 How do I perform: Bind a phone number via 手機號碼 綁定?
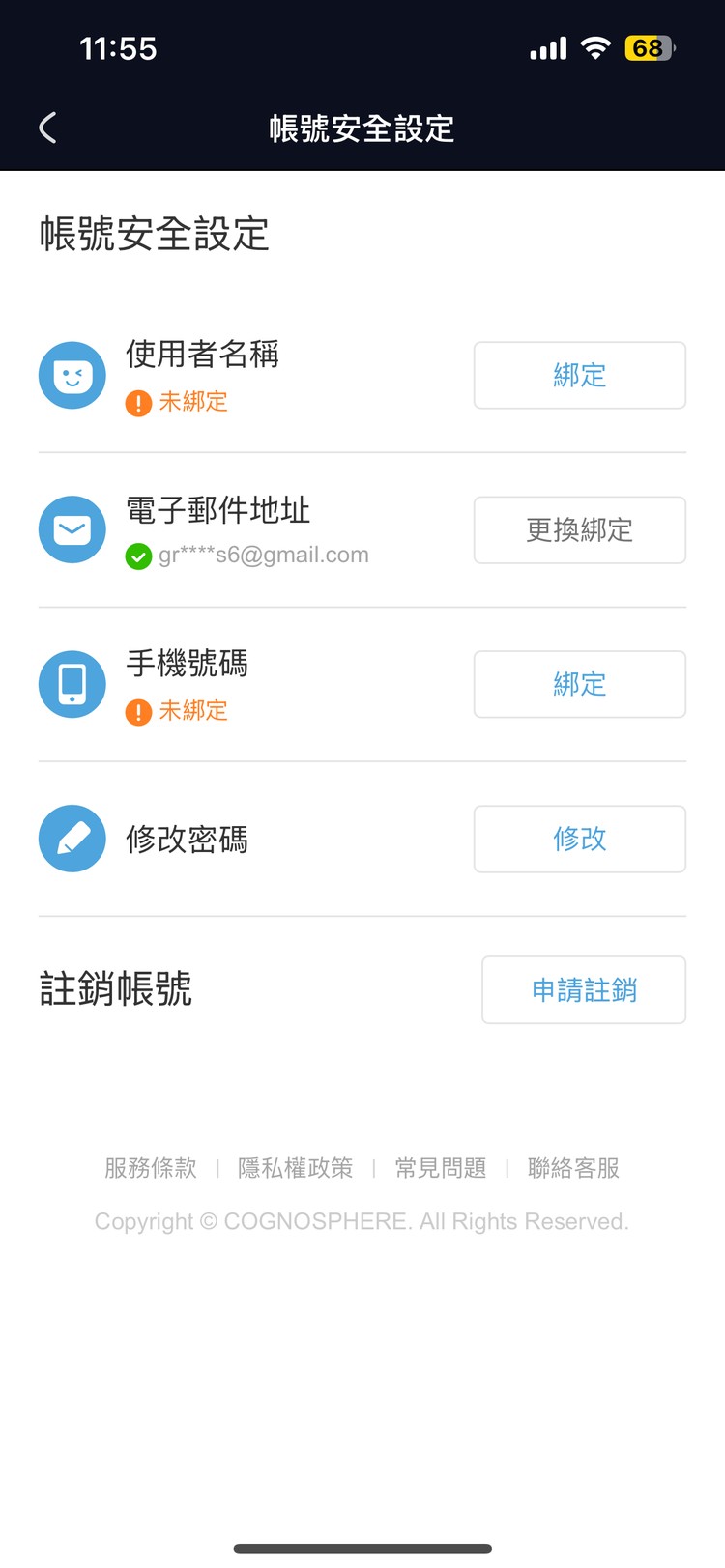tap(579, 684)
